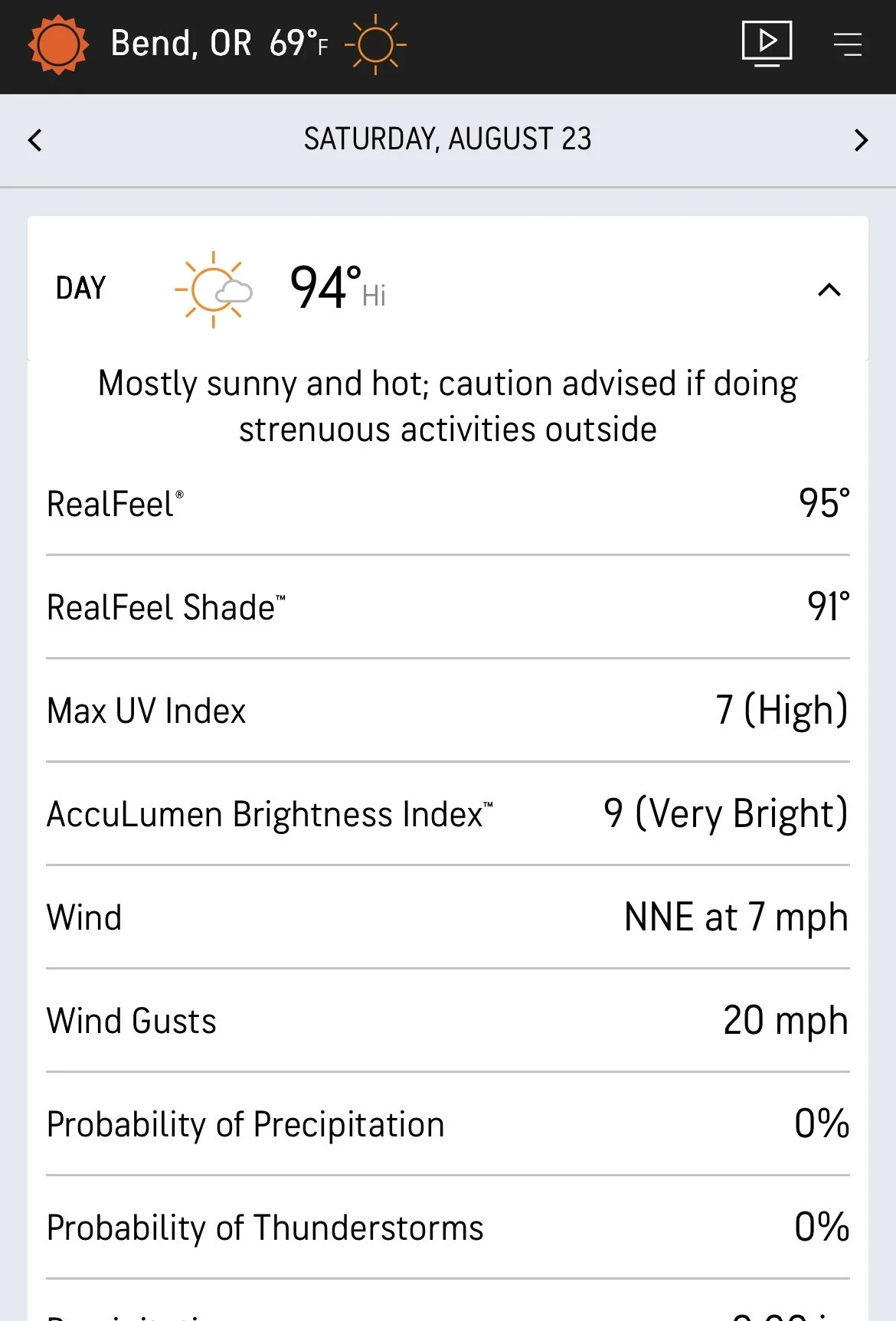Collapse the Day forecast card
The height and width of the screenshot is (1321, 896).
tap(829, 289)
